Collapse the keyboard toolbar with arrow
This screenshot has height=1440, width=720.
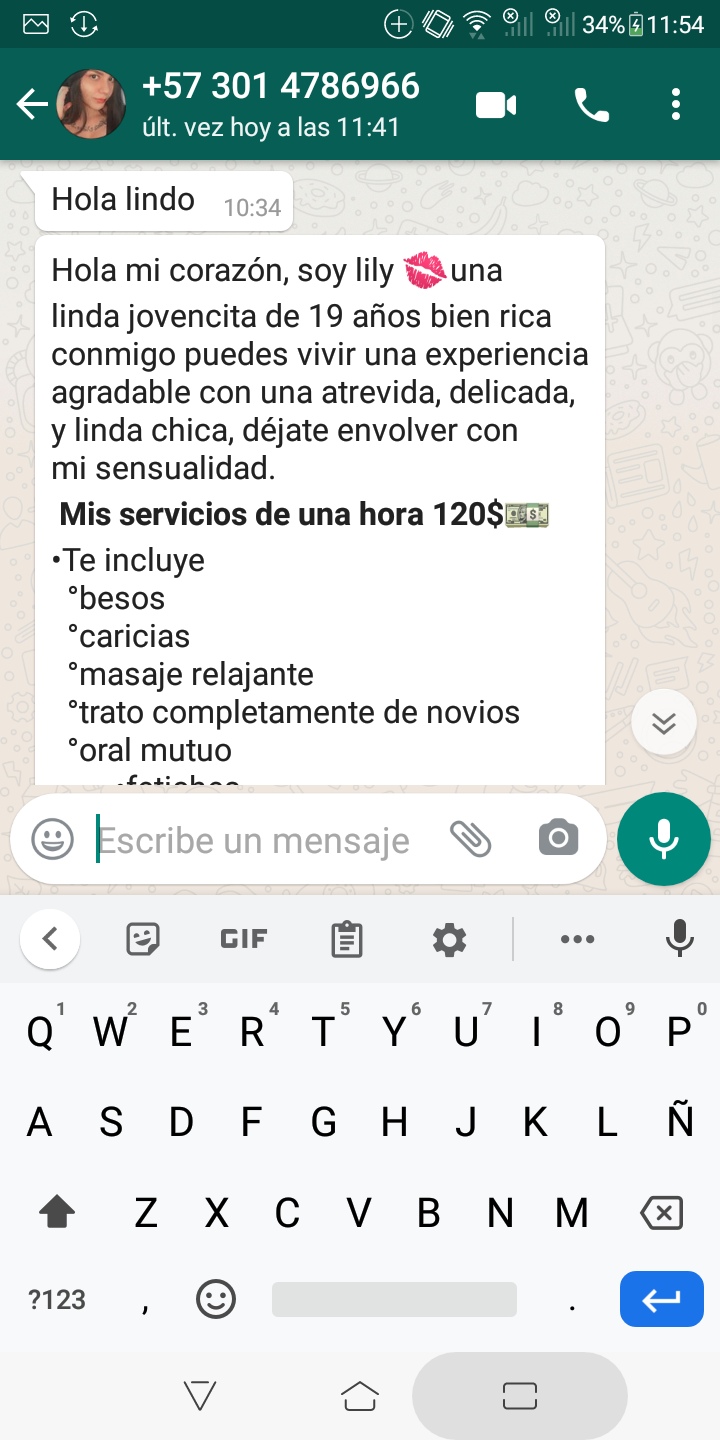(x=50, y=939)
